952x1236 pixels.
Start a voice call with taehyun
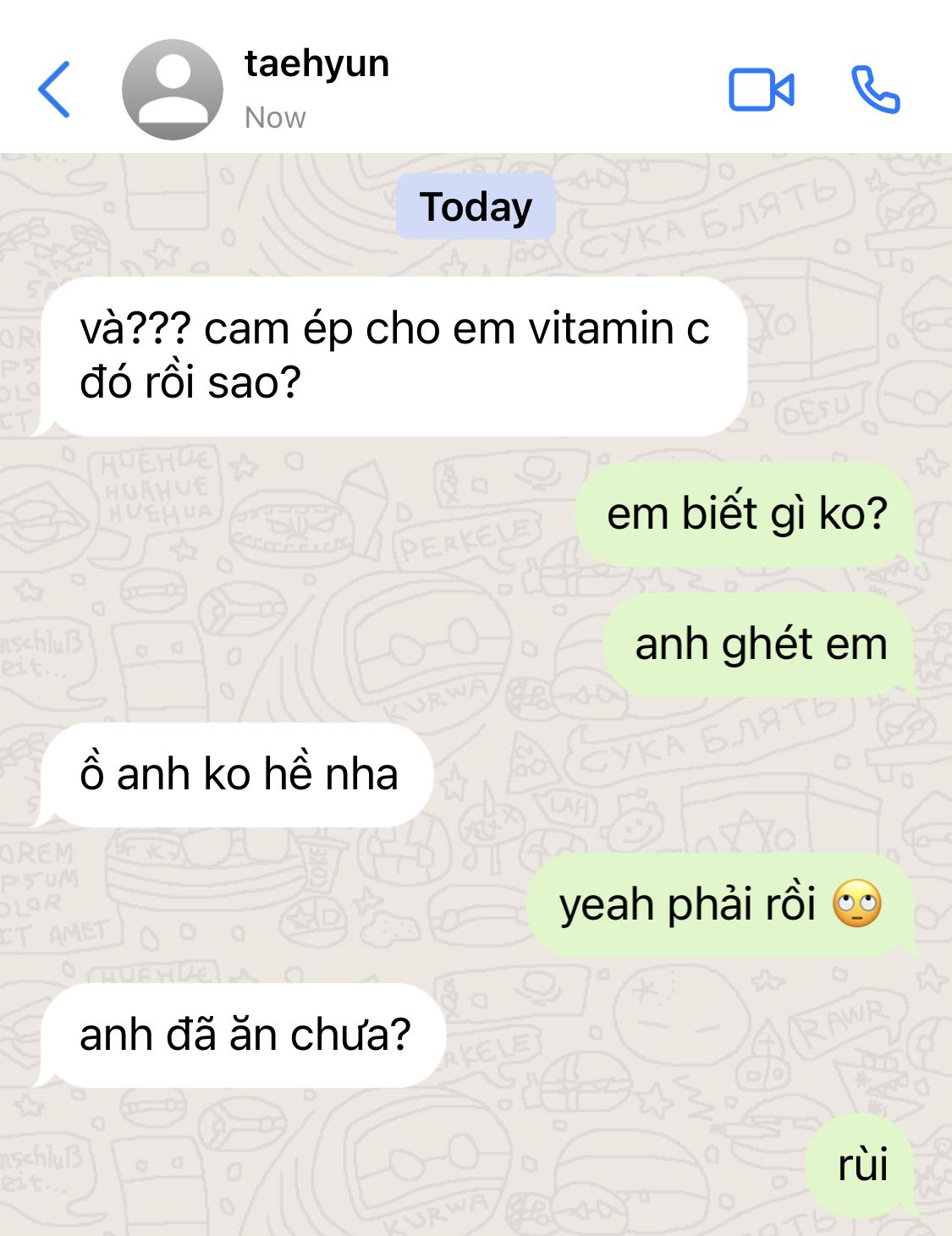(875, 89)
